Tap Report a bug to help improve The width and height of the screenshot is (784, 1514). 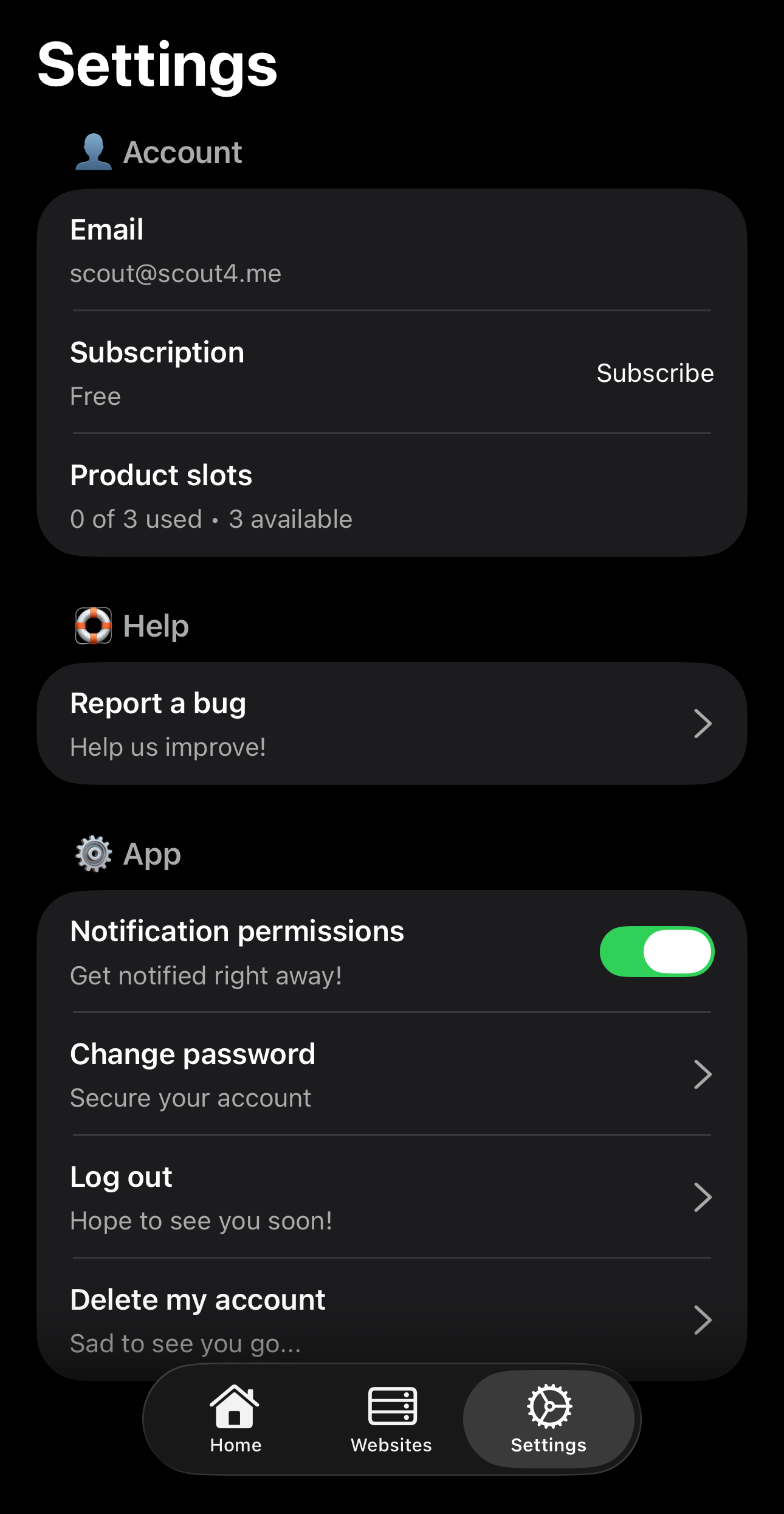pos(243,724)
